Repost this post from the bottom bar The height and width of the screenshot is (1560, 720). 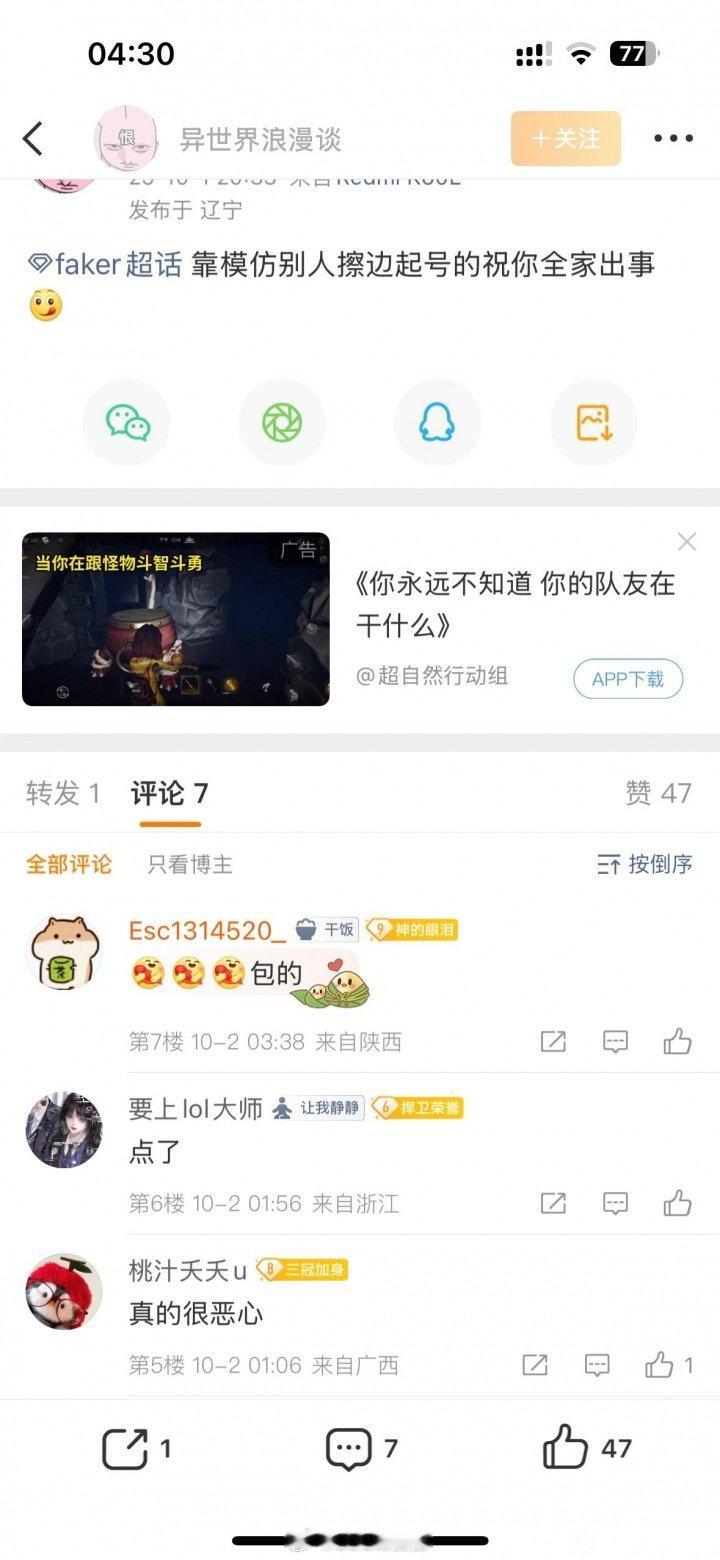137,1449
